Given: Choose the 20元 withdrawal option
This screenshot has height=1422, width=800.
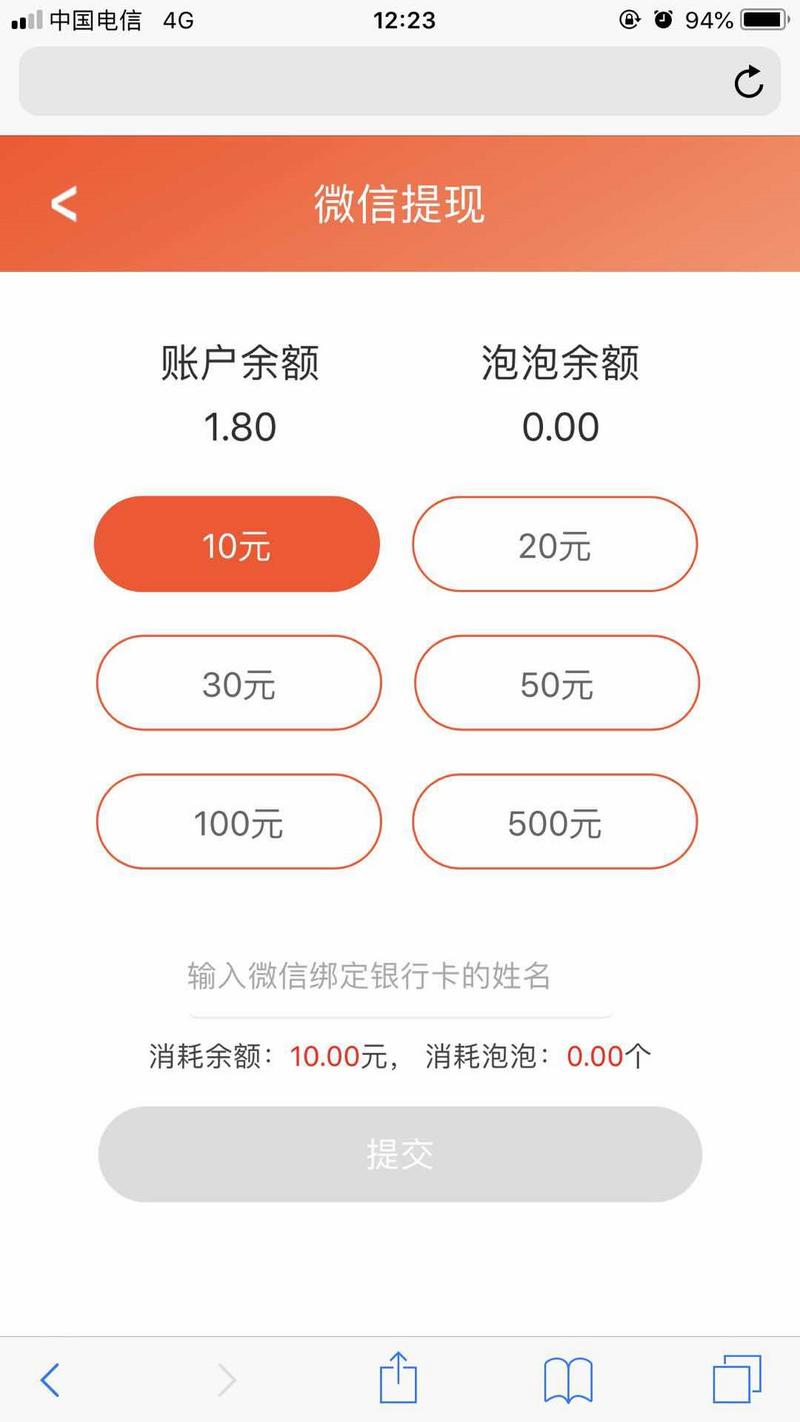Looking at the screenshot, I should click(555, 545).
